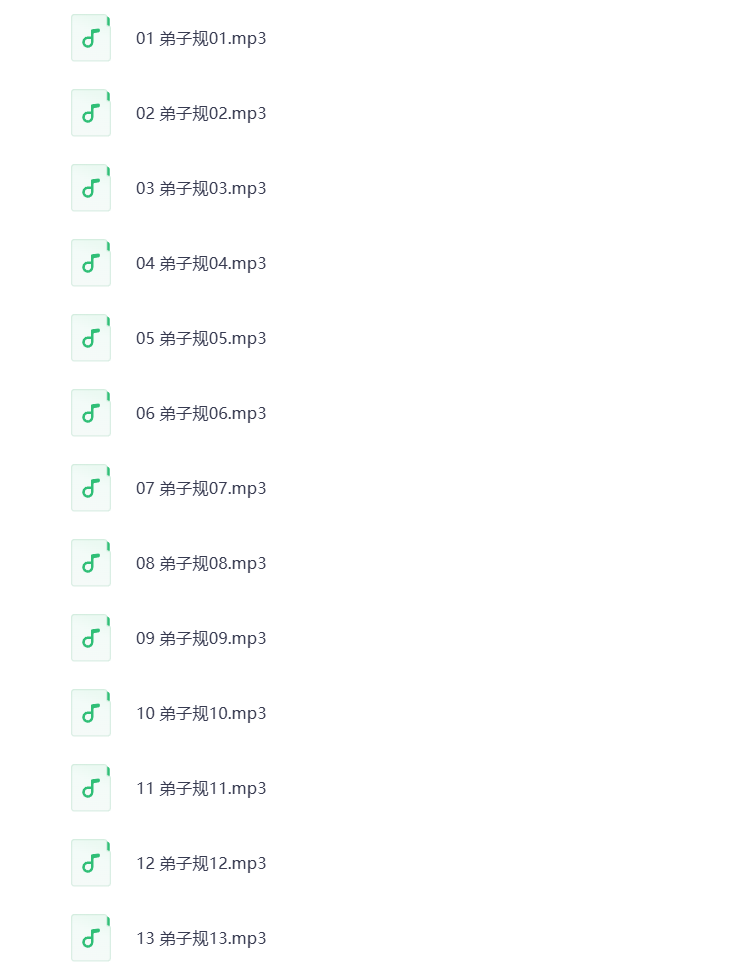Screen dimensions: 736x974
Task: Click the filename 05 弟子规05.mp3
Action: [201, 338]
